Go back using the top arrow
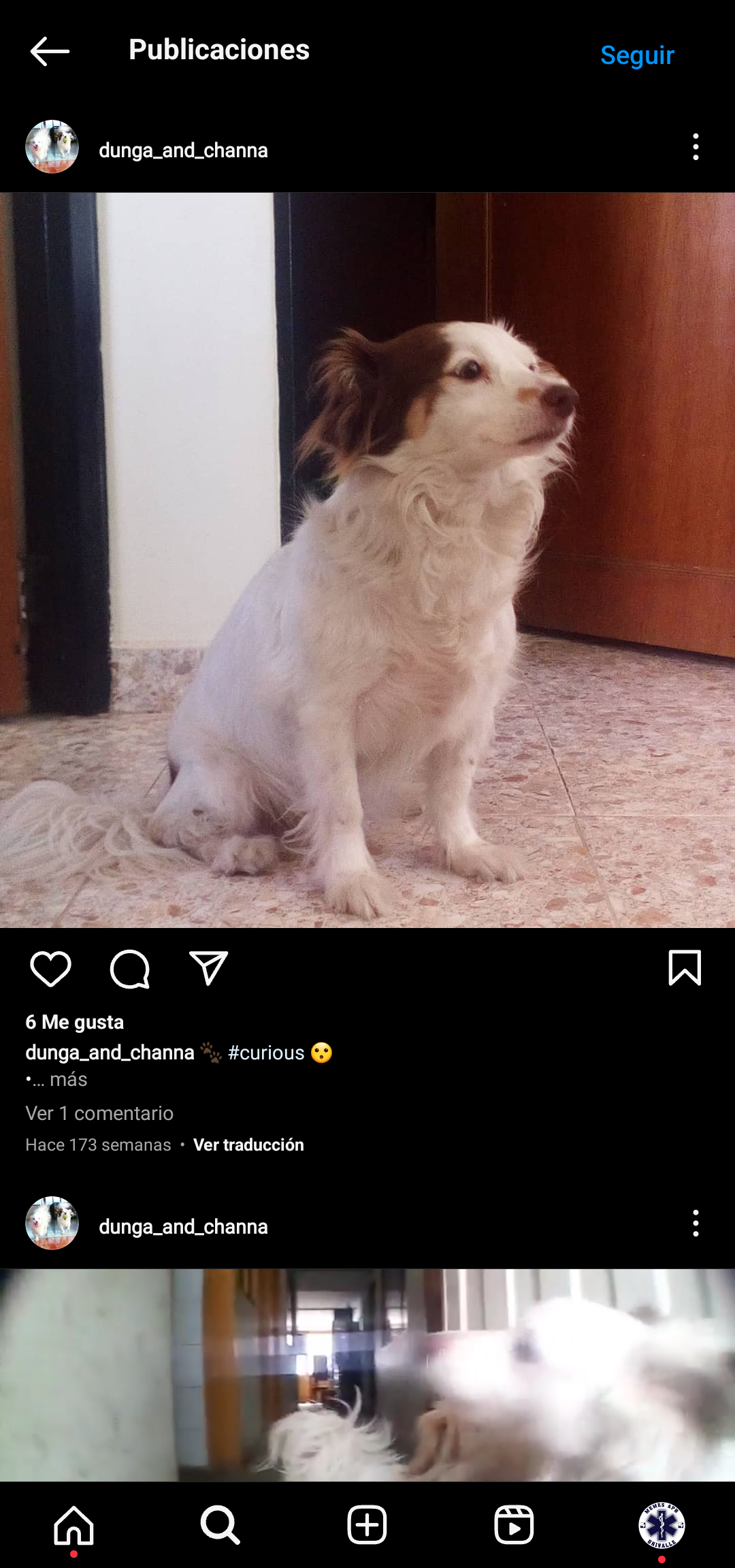The height and width of the screenshot is (1568, 735). (50, 52)
